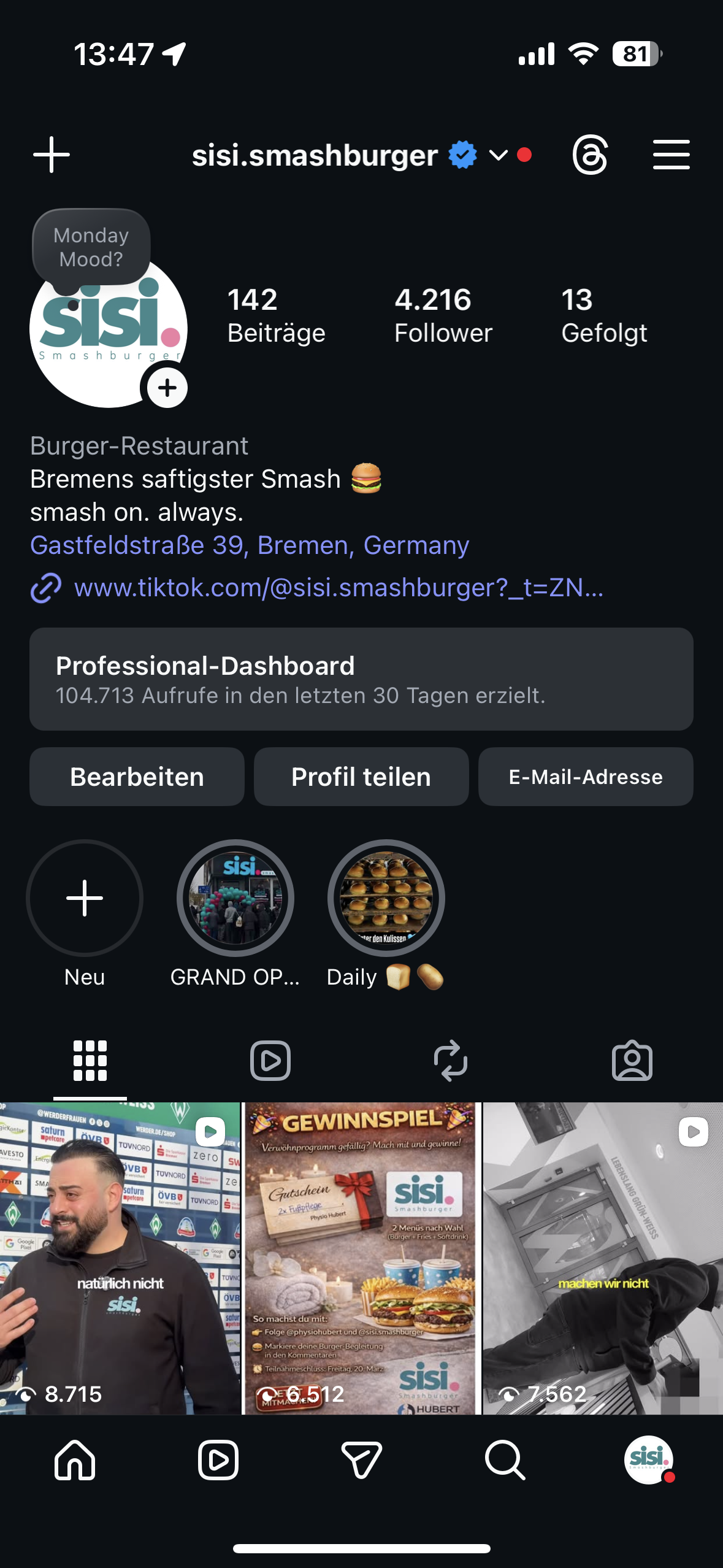Open the TikTok profile link
Viewport: 723px width, 1568px height.
pos(339,588)
